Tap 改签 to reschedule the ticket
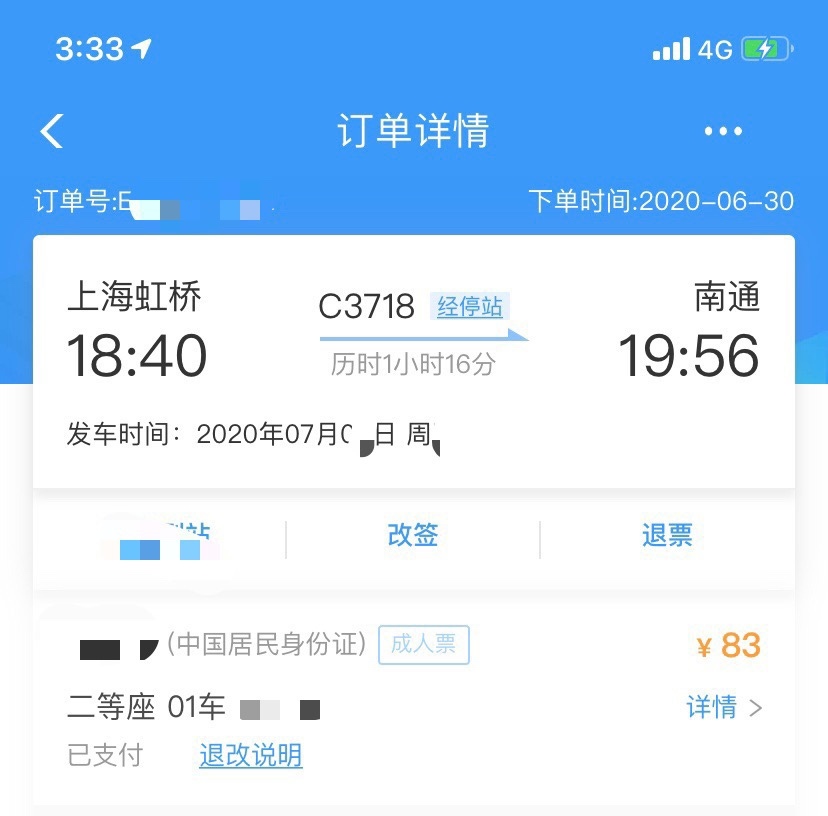 click(413, 536)
